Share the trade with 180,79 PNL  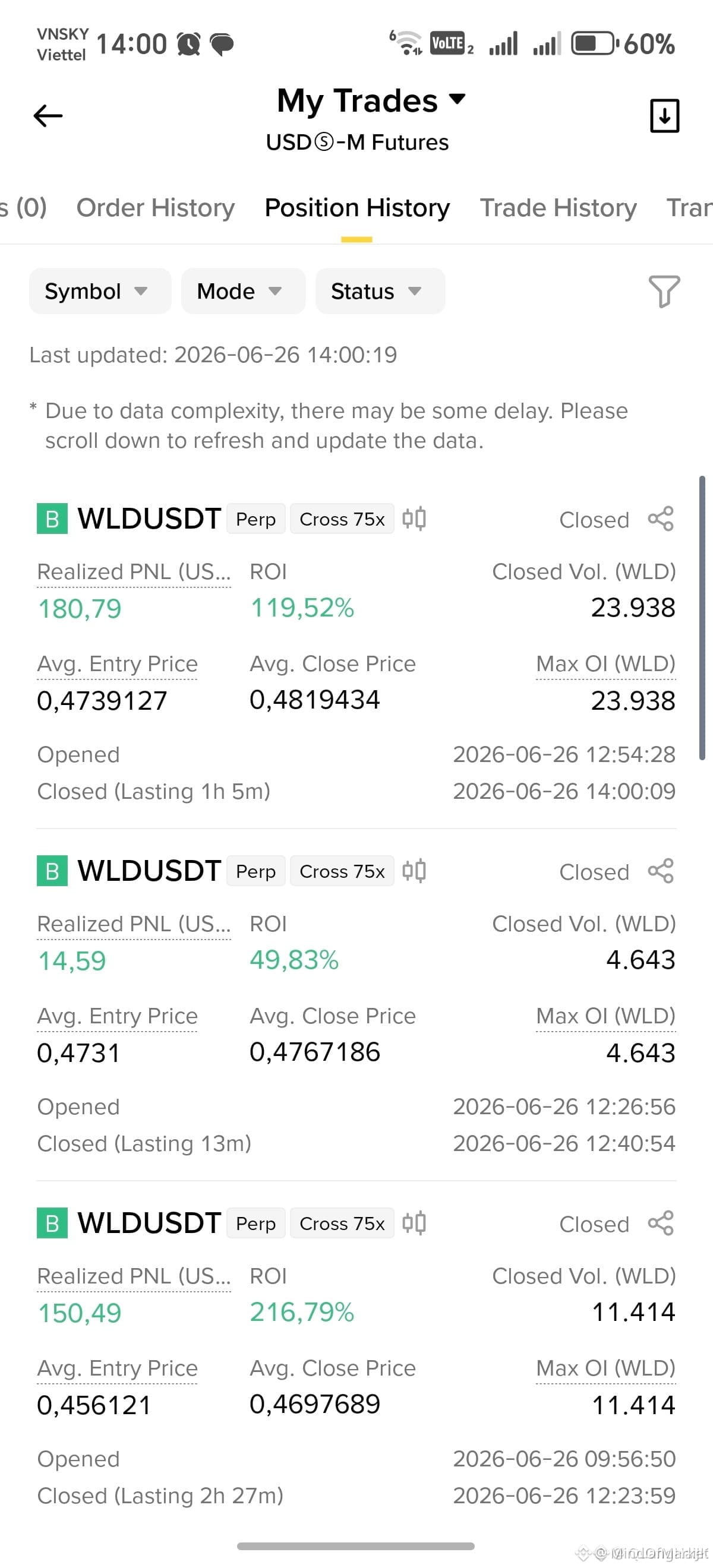(x=661, y=519)
